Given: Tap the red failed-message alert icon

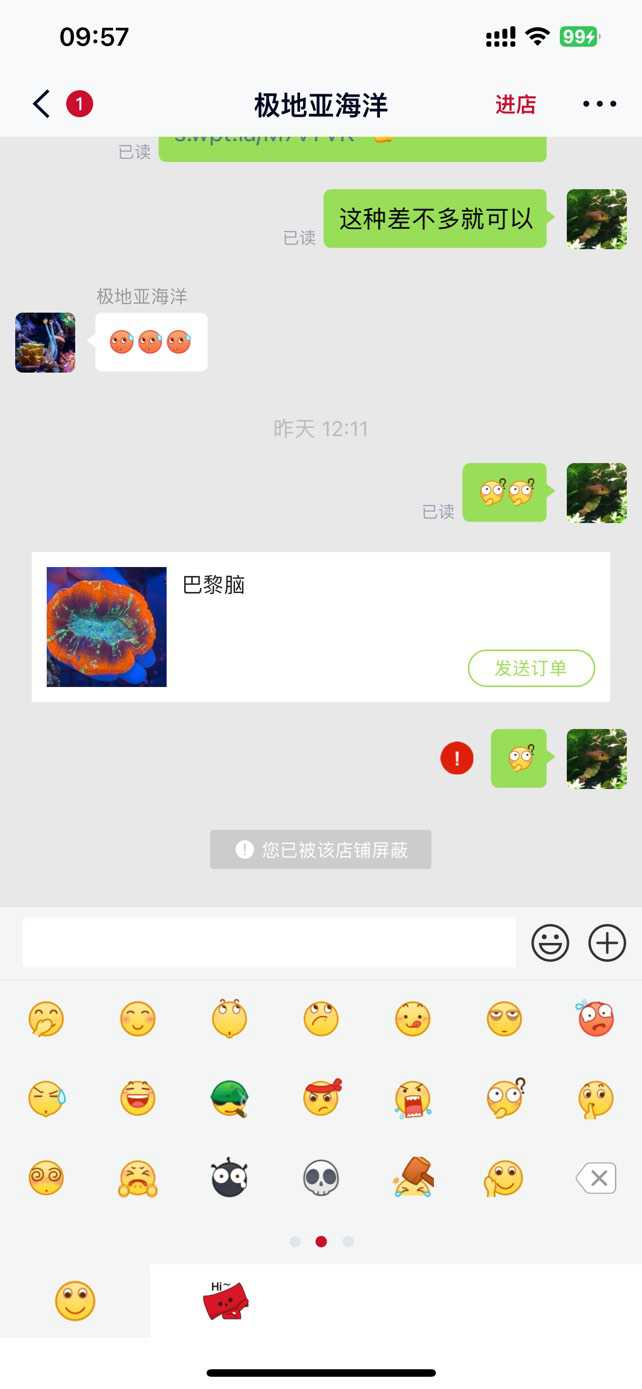Looking at the screenshot, I should coord(457,759).
